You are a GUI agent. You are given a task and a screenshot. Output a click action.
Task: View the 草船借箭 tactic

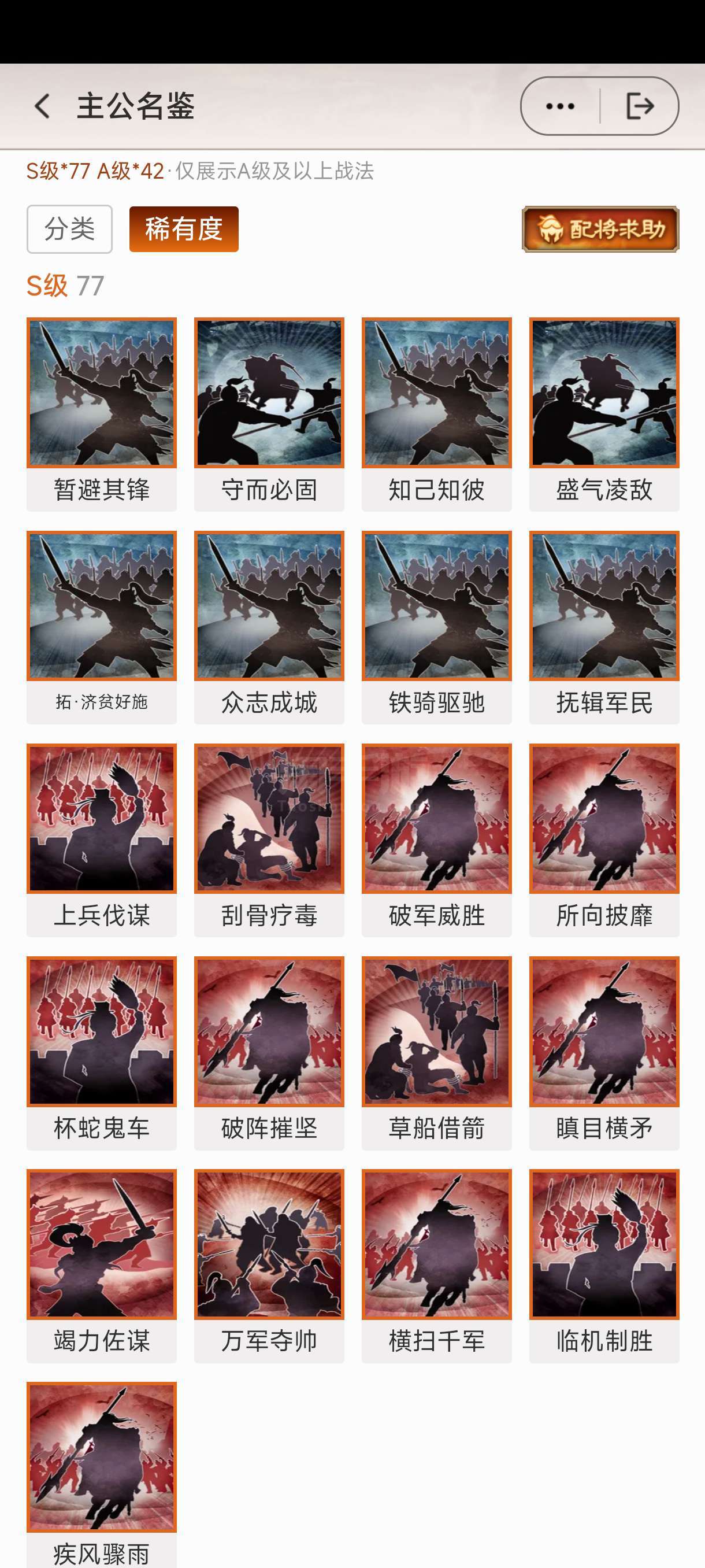click(x=437, y=1053)
